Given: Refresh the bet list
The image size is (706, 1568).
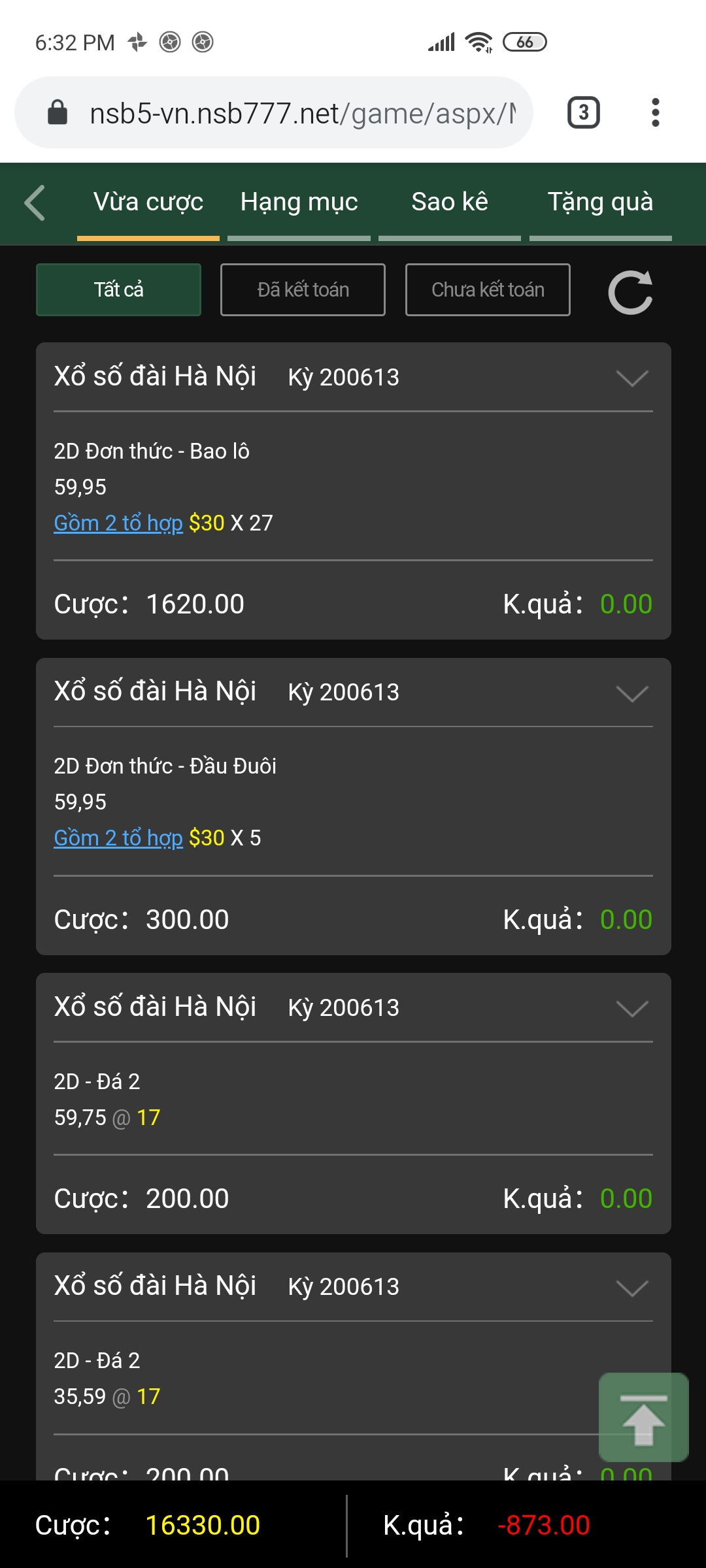Looking at the screenshot, I should [630, 291].
